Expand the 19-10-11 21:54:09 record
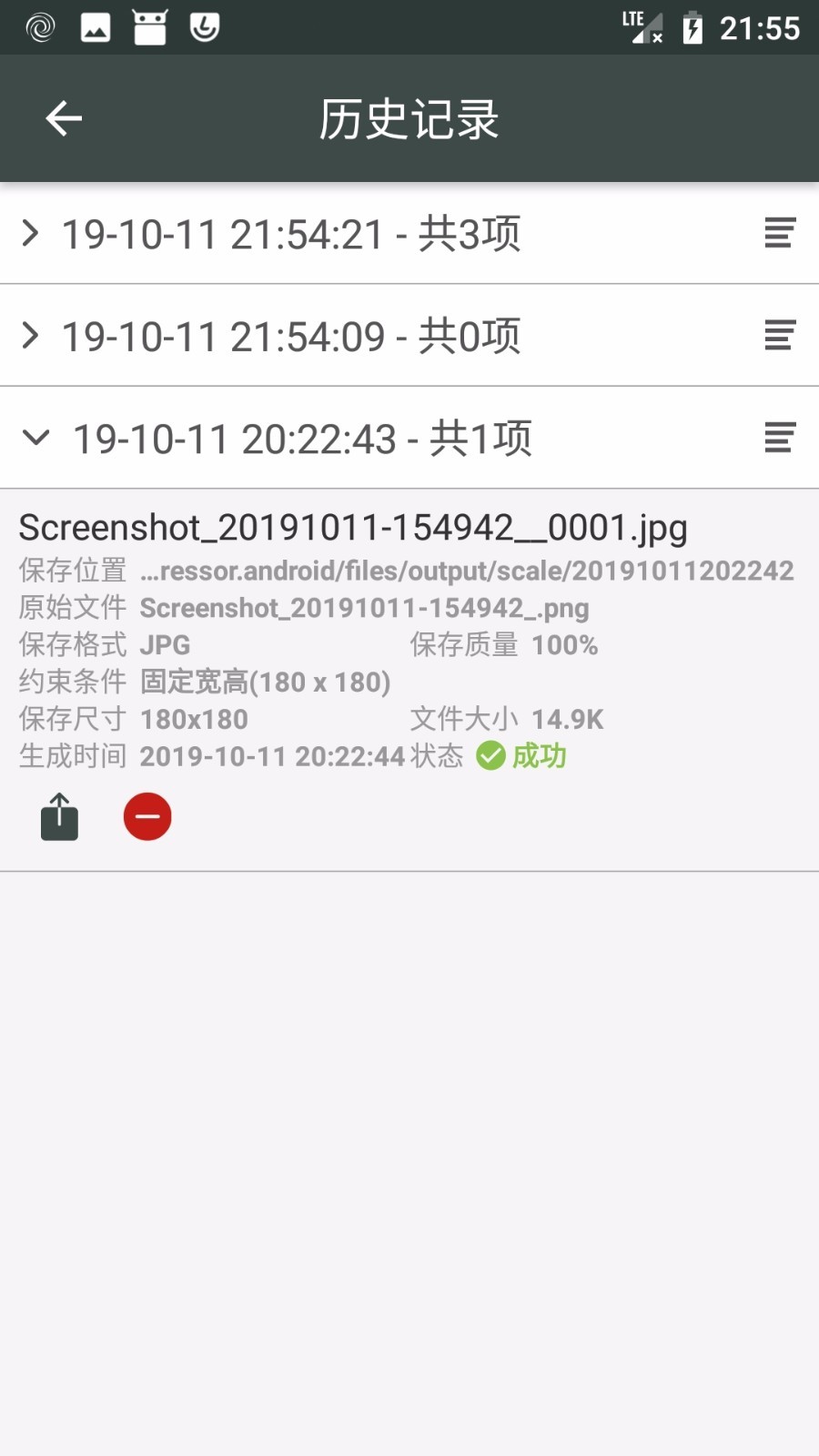The image size is (819, 1456). coord(31,336)
